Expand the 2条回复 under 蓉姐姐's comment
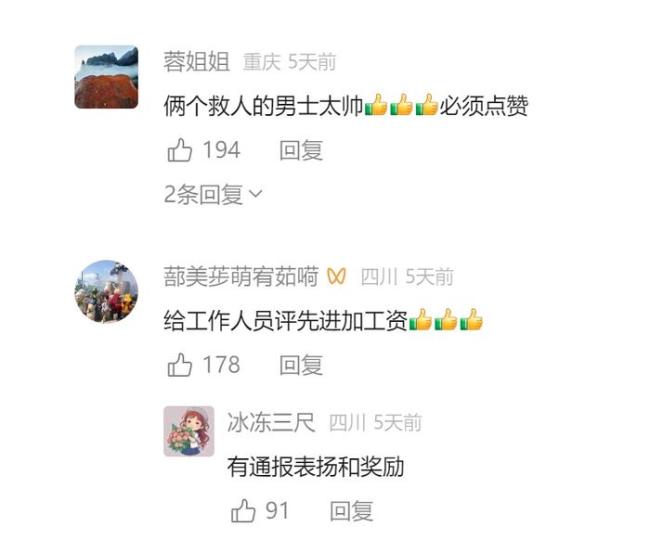 coord(213,194)
